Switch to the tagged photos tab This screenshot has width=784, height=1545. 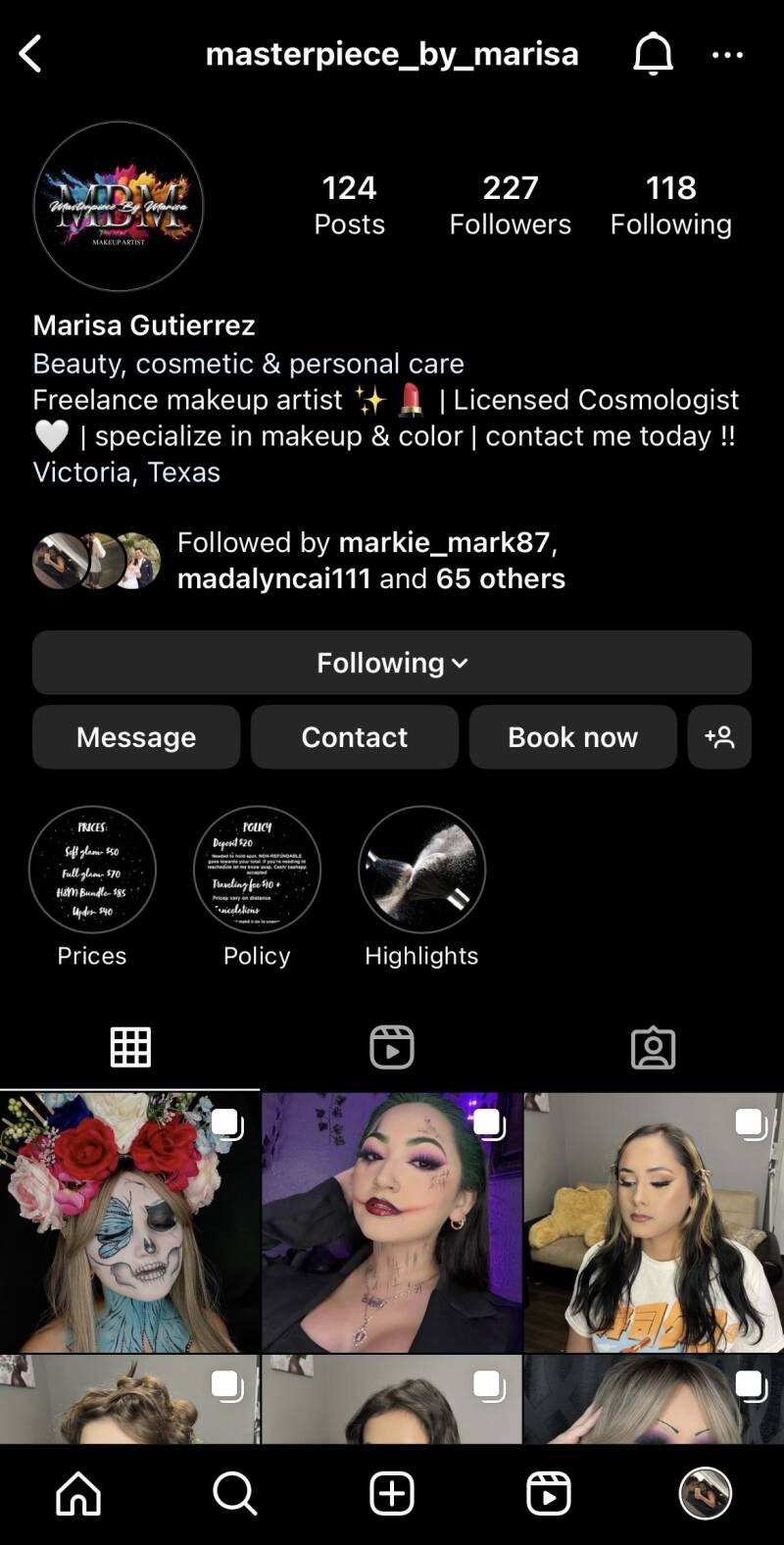pos(653,1047)
